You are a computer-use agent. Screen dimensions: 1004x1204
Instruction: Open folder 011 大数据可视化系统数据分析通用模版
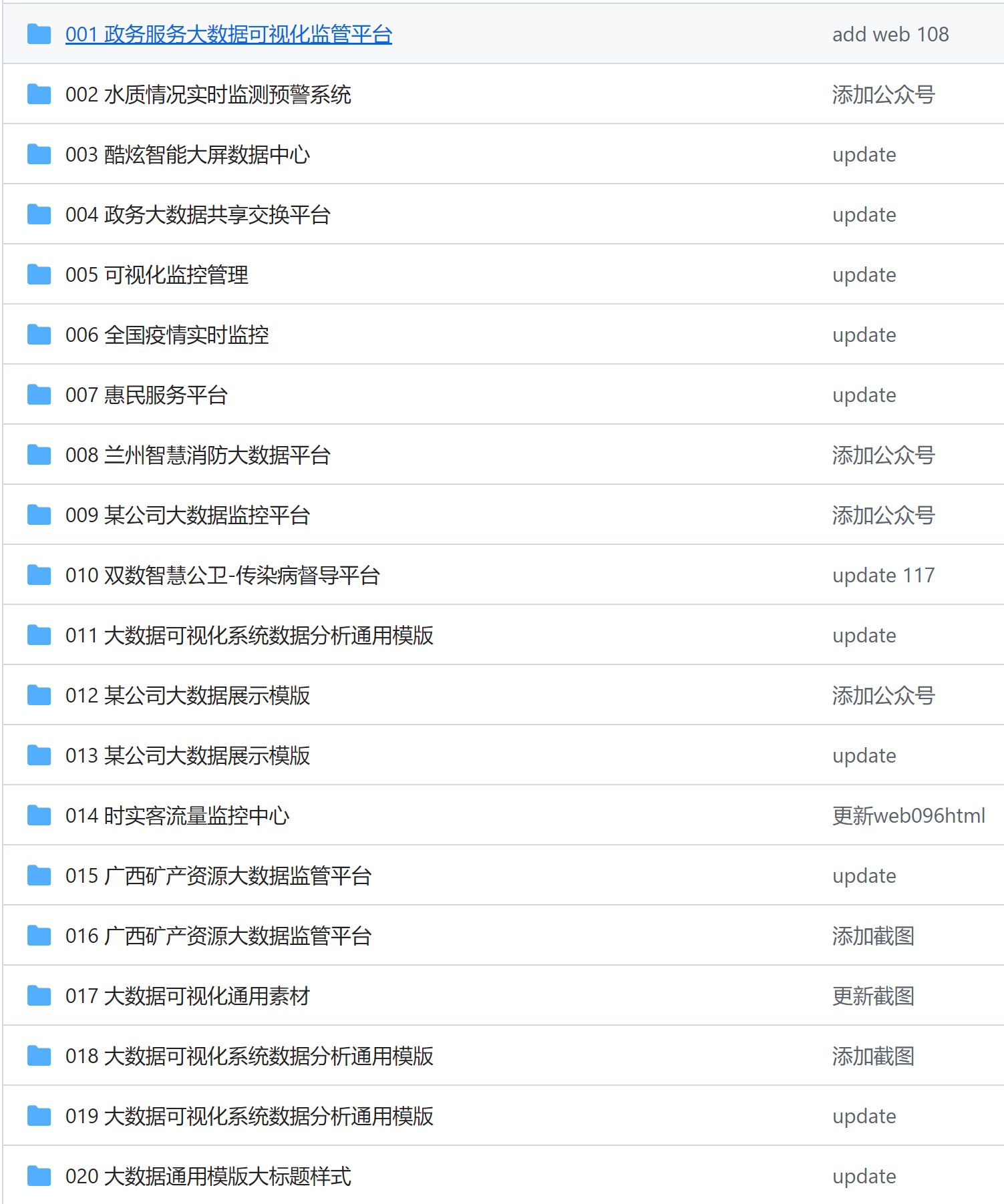249,635
